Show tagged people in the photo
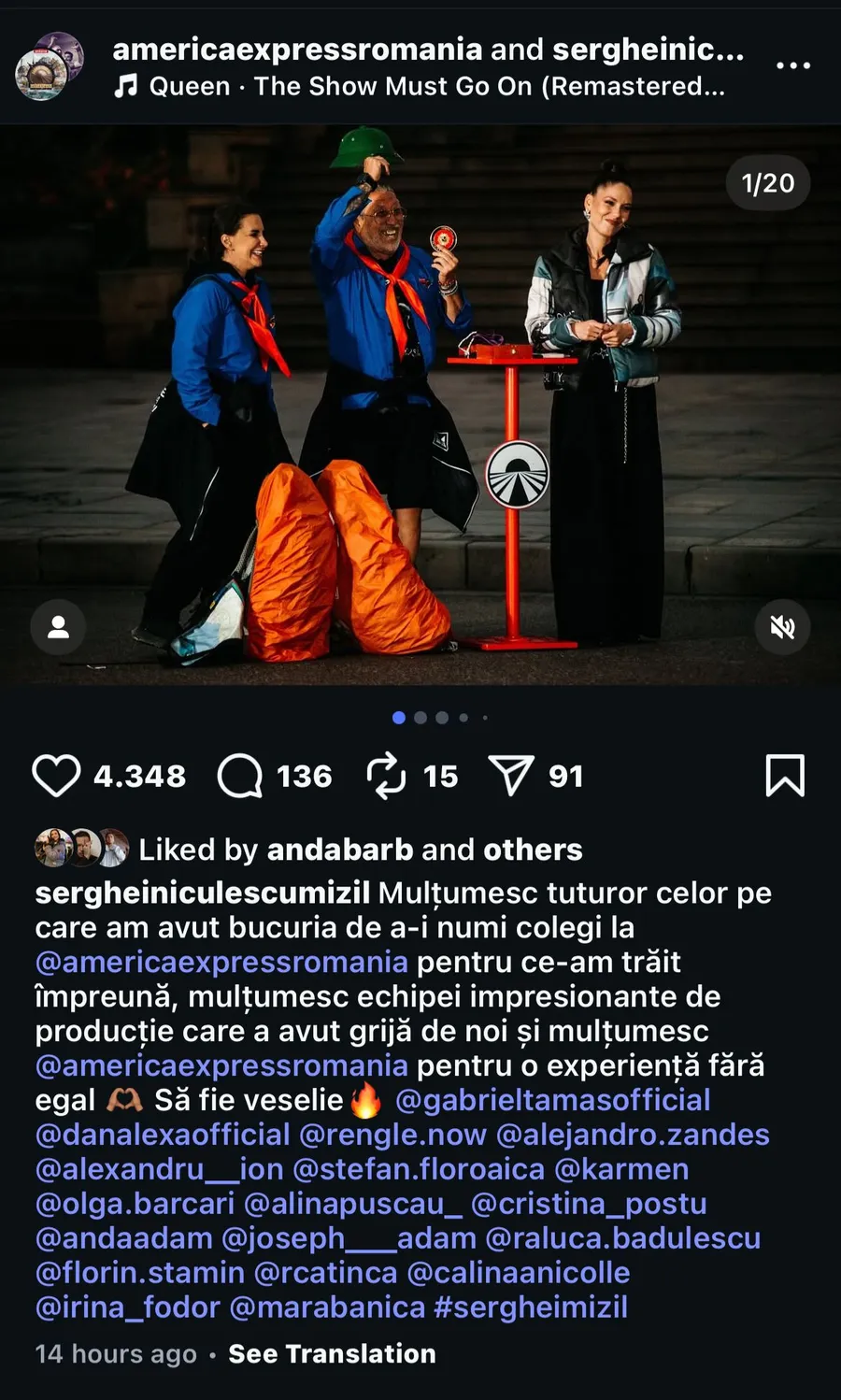841x1400 pixels. tap(58, 627)
